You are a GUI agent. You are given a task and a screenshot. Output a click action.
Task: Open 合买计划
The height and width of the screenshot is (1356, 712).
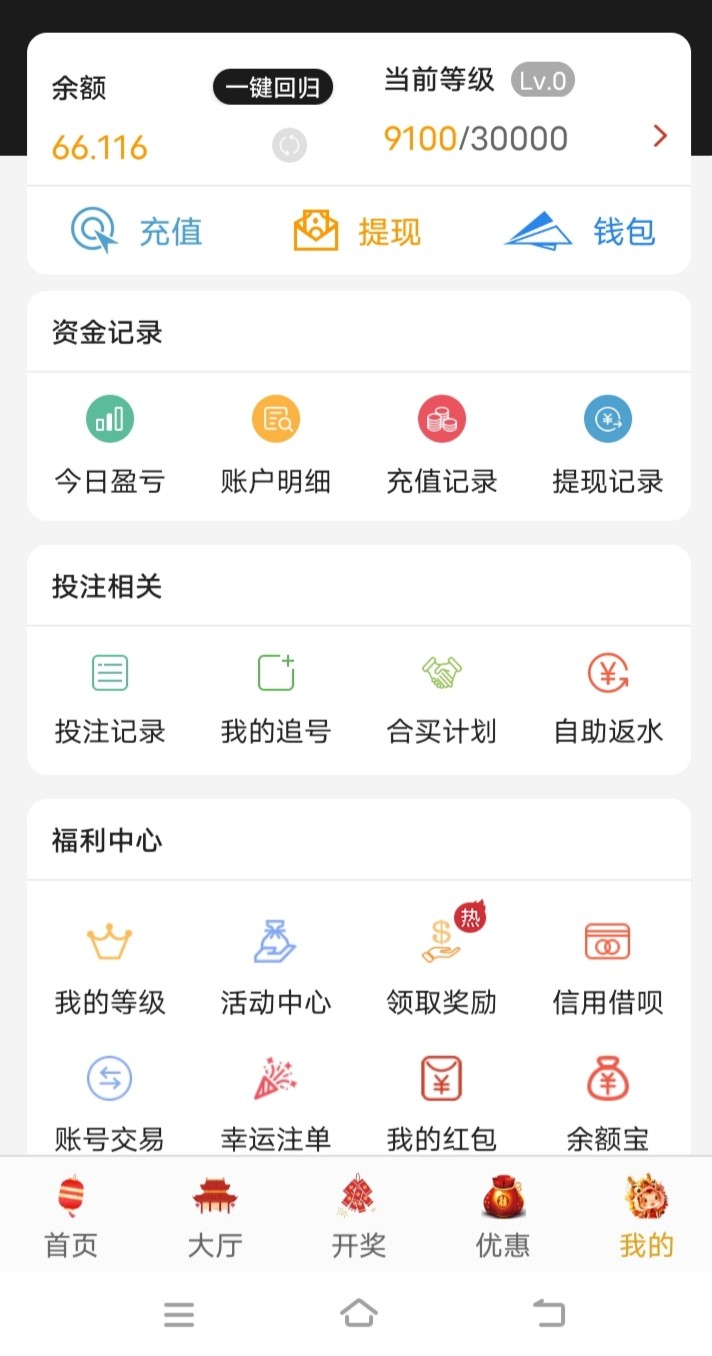point(442,697)
